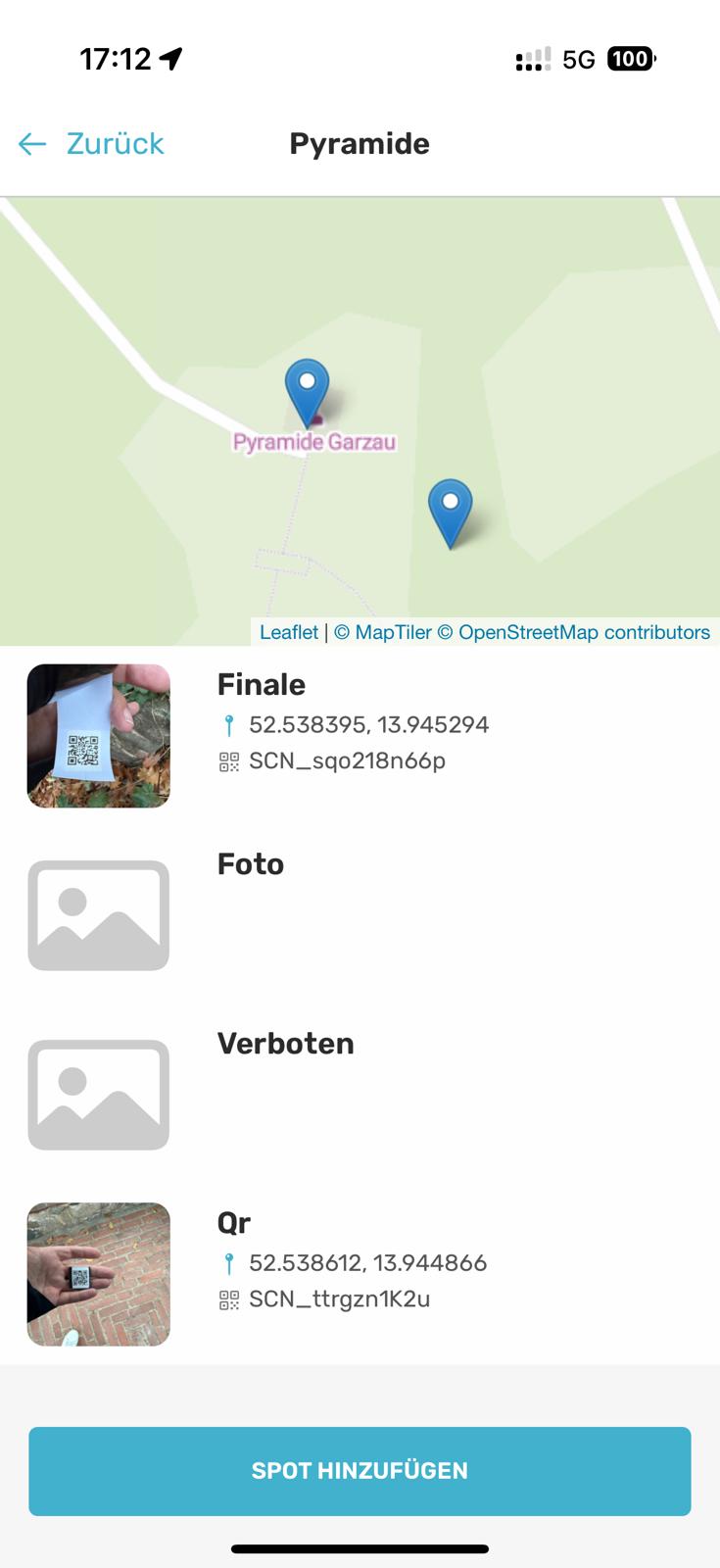Screen dimensions: 720x1568
Task: Tap Spot hinzufügen to add a spot
Action: click(360, 1471)
